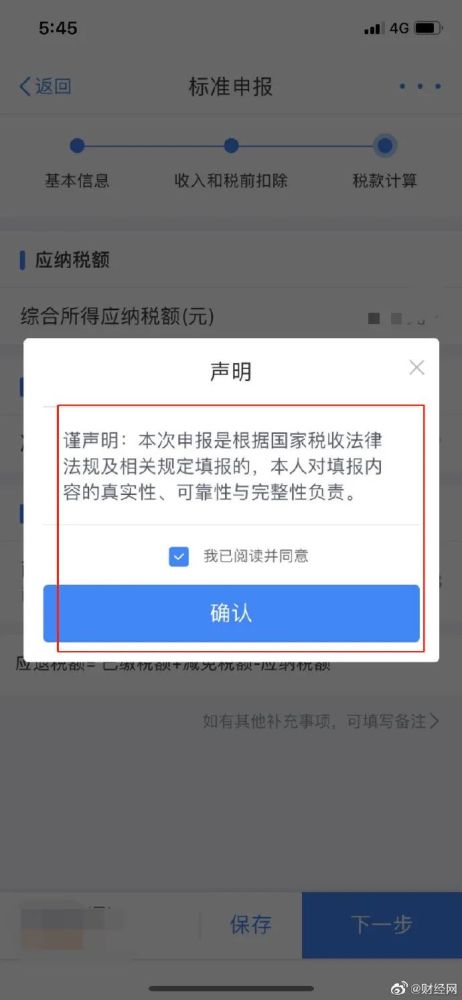The width and height of the screenshot is (462, 1000).
Task: Go back with 返回
Action: (x=45, y=87)
